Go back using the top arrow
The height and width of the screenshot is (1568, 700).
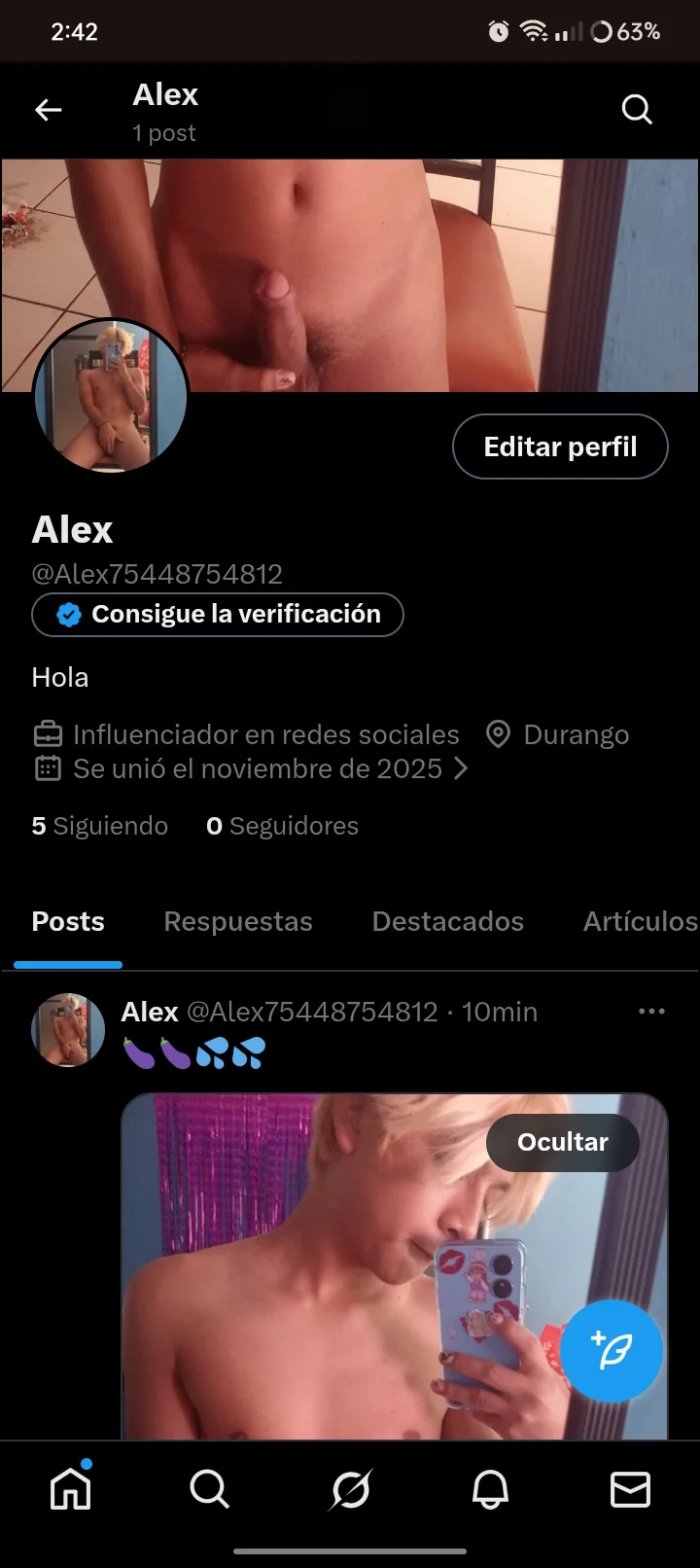(49, 110)
